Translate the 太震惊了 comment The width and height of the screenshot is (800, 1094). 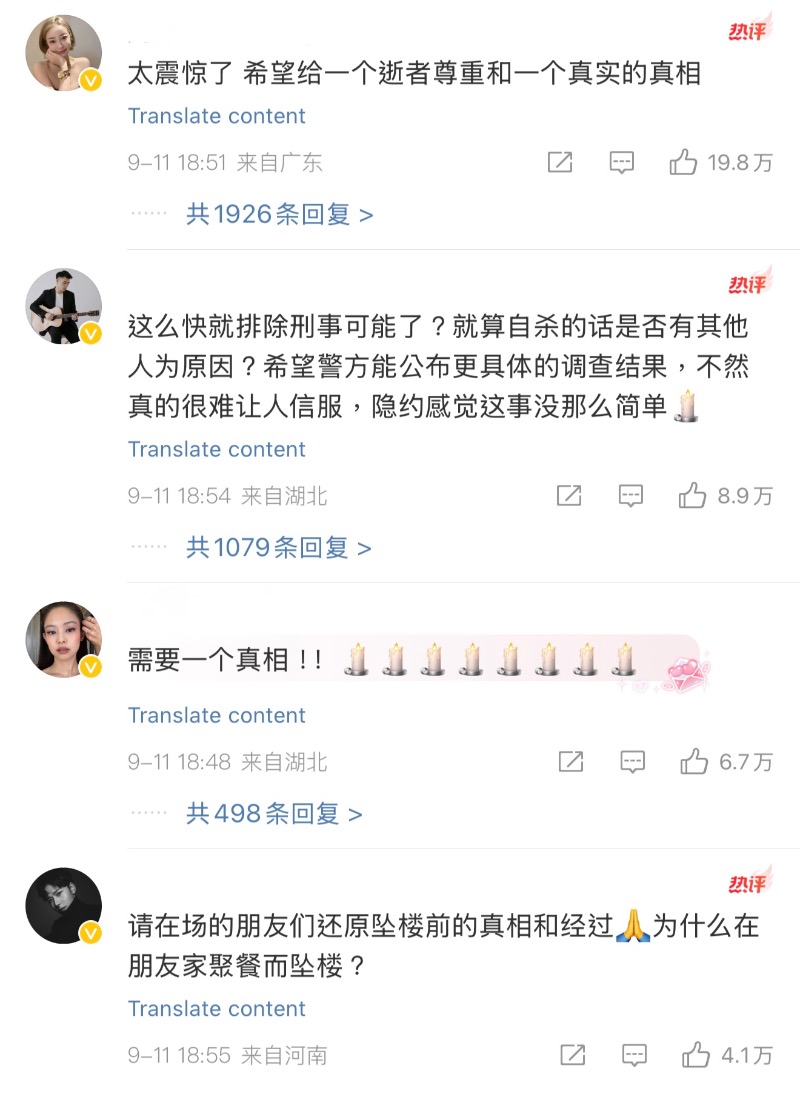216,116
